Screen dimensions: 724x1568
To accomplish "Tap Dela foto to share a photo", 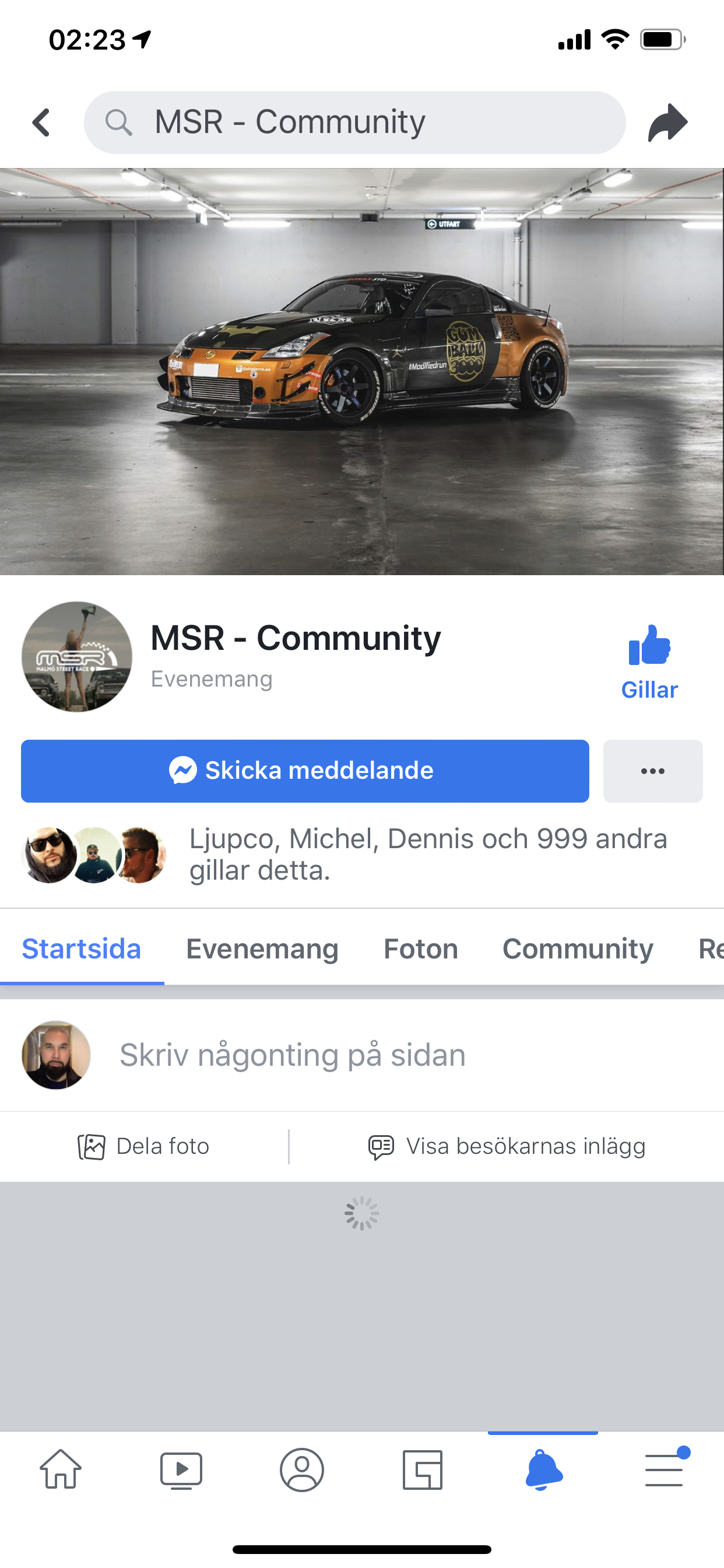I will (143, 1146).
